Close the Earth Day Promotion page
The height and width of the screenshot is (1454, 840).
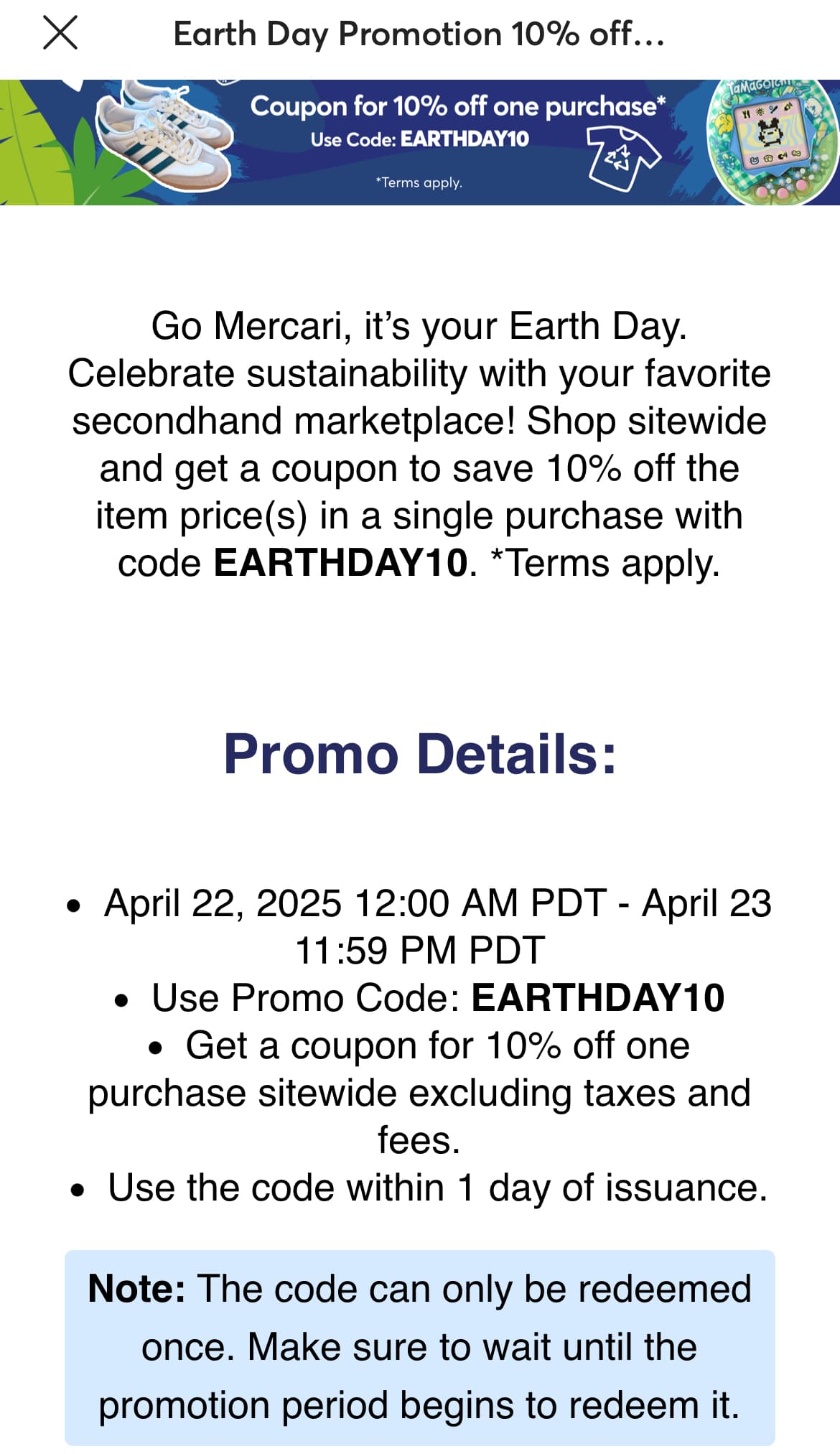pos(60,33)
